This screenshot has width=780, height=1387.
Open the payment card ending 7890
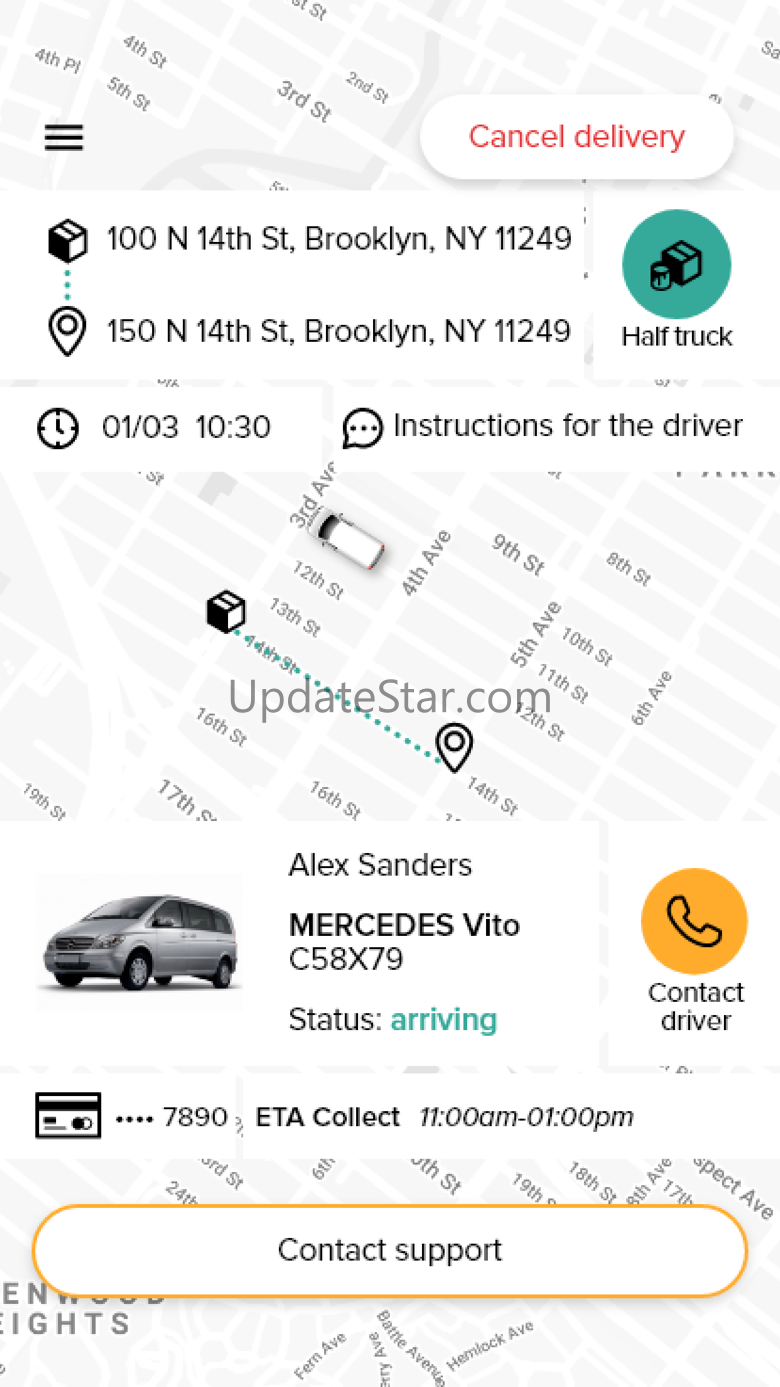click(132, 1117)
